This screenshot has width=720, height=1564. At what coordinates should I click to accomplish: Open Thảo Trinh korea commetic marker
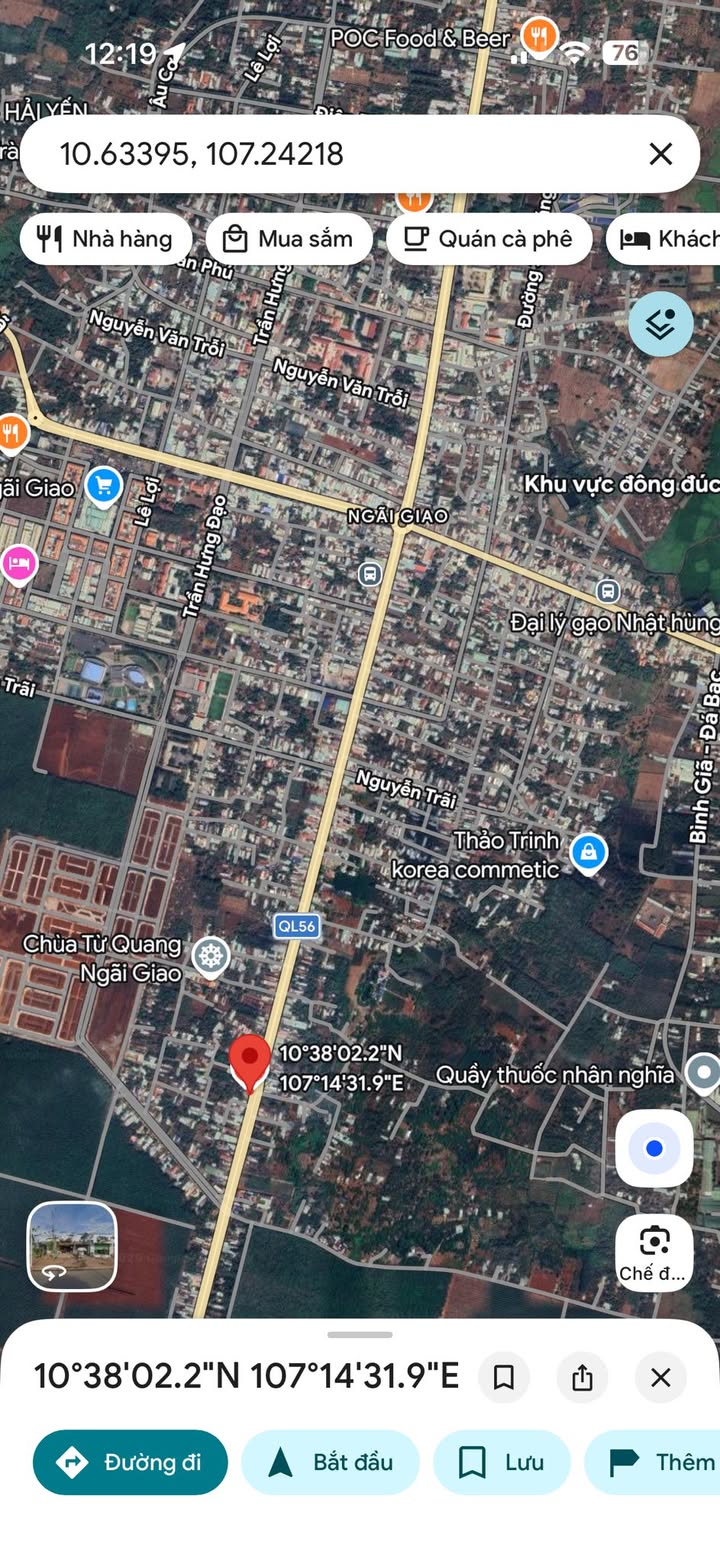point(589,854)
